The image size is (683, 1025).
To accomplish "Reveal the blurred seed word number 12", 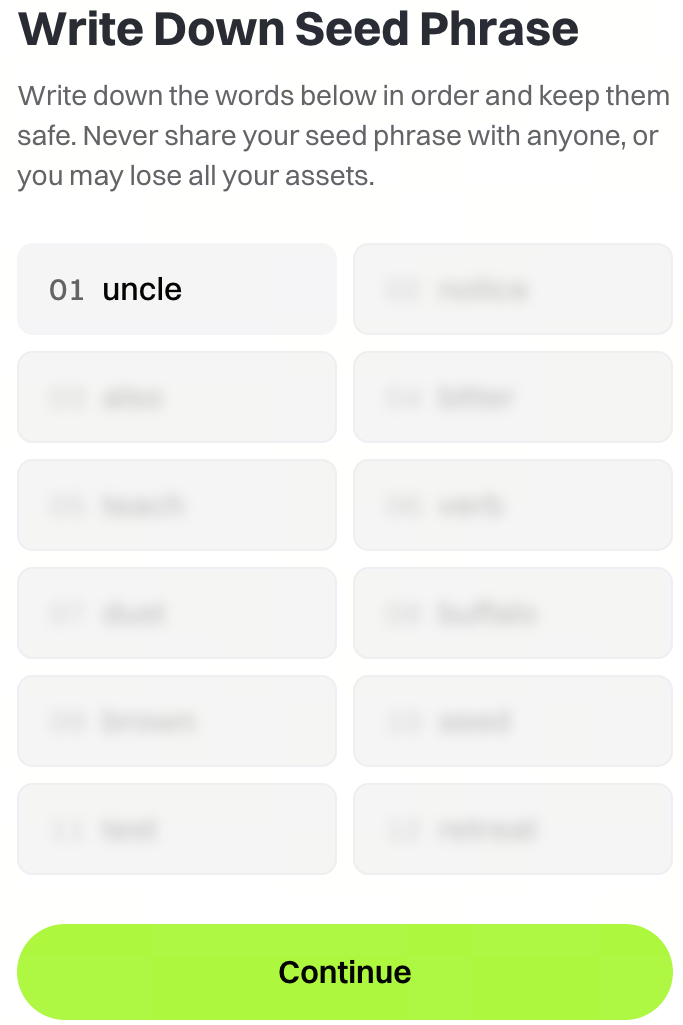I will tap(513, 829).
